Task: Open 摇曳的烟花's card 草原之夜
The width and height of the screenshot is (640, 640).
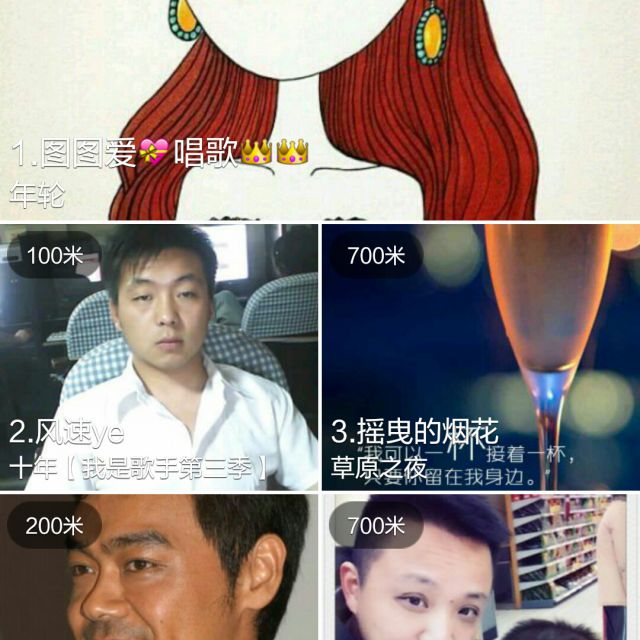Action: pyautogui.click(x=481, y=357)
